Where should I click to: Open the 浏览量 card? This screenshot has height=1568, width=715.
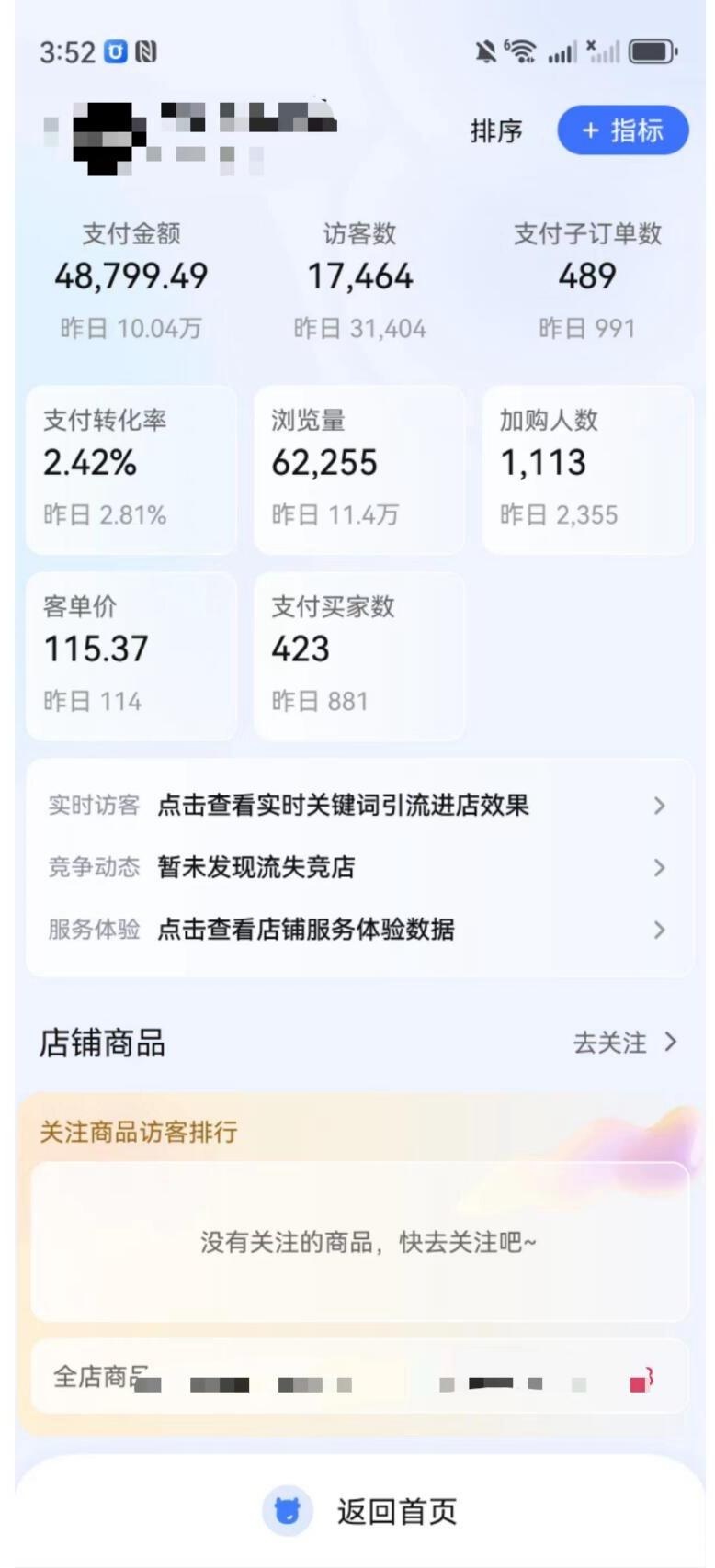click(358, 468)
